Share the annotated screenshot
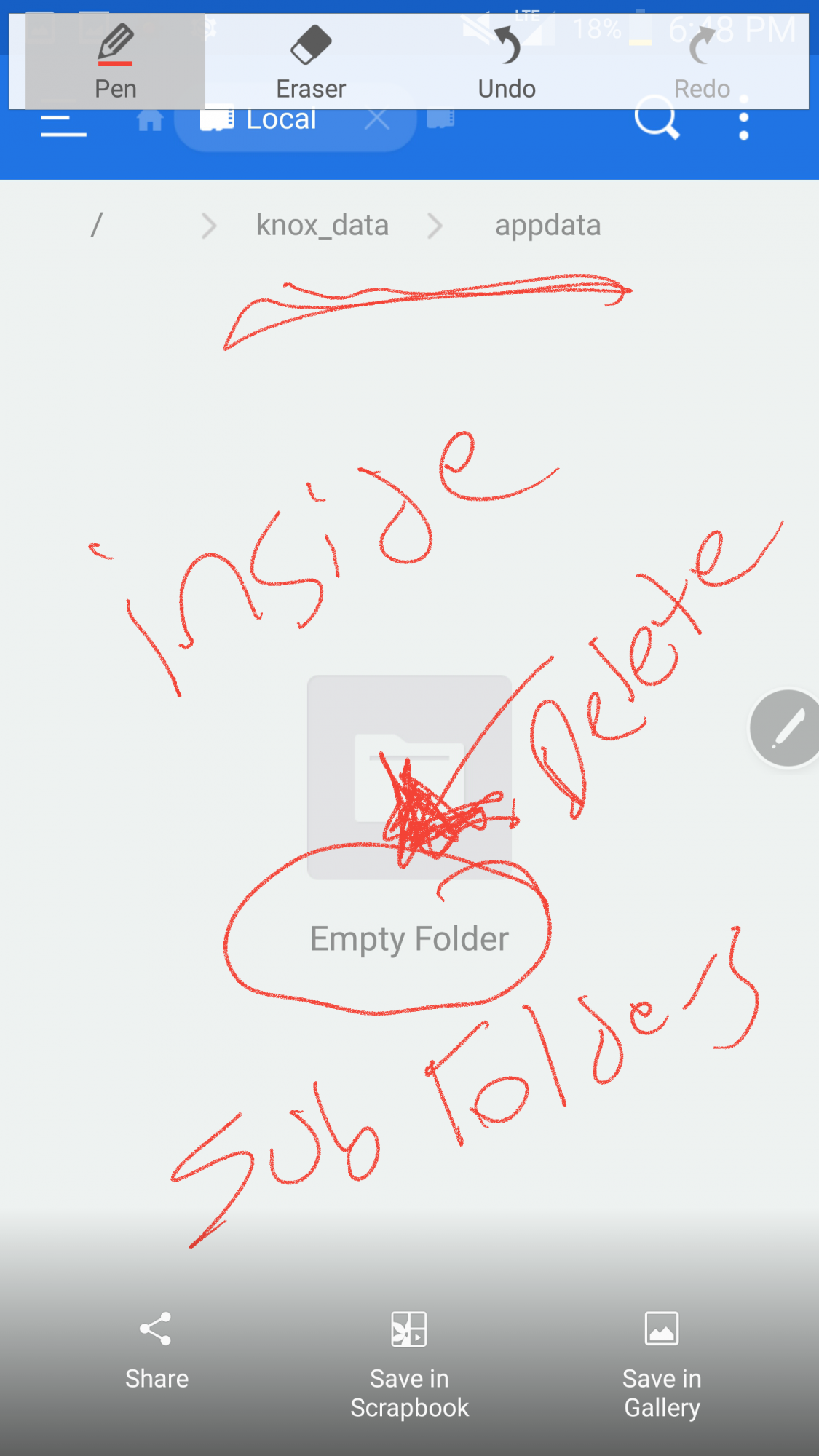 [x=157, y=1349]
